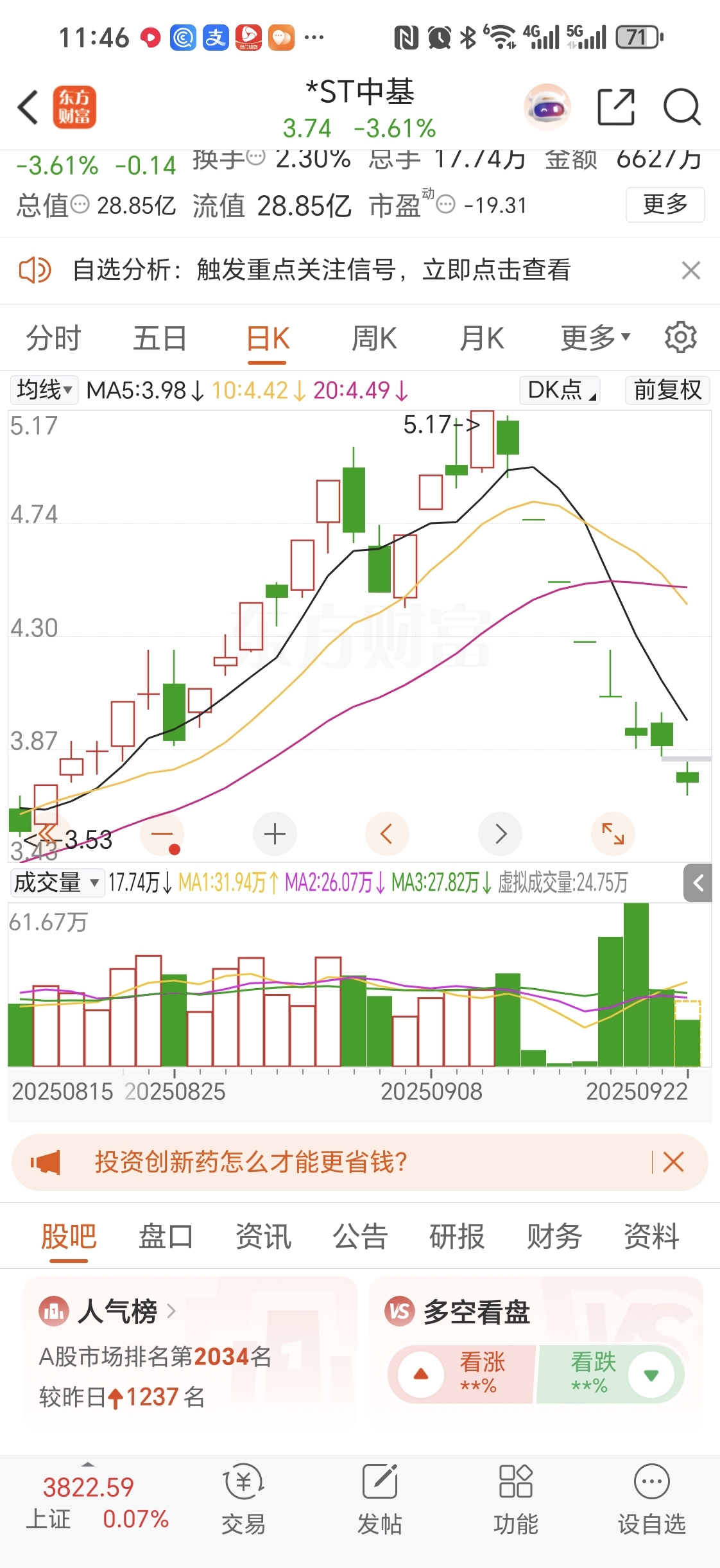Open the 均线 indicator dropdown

point(44,390)
